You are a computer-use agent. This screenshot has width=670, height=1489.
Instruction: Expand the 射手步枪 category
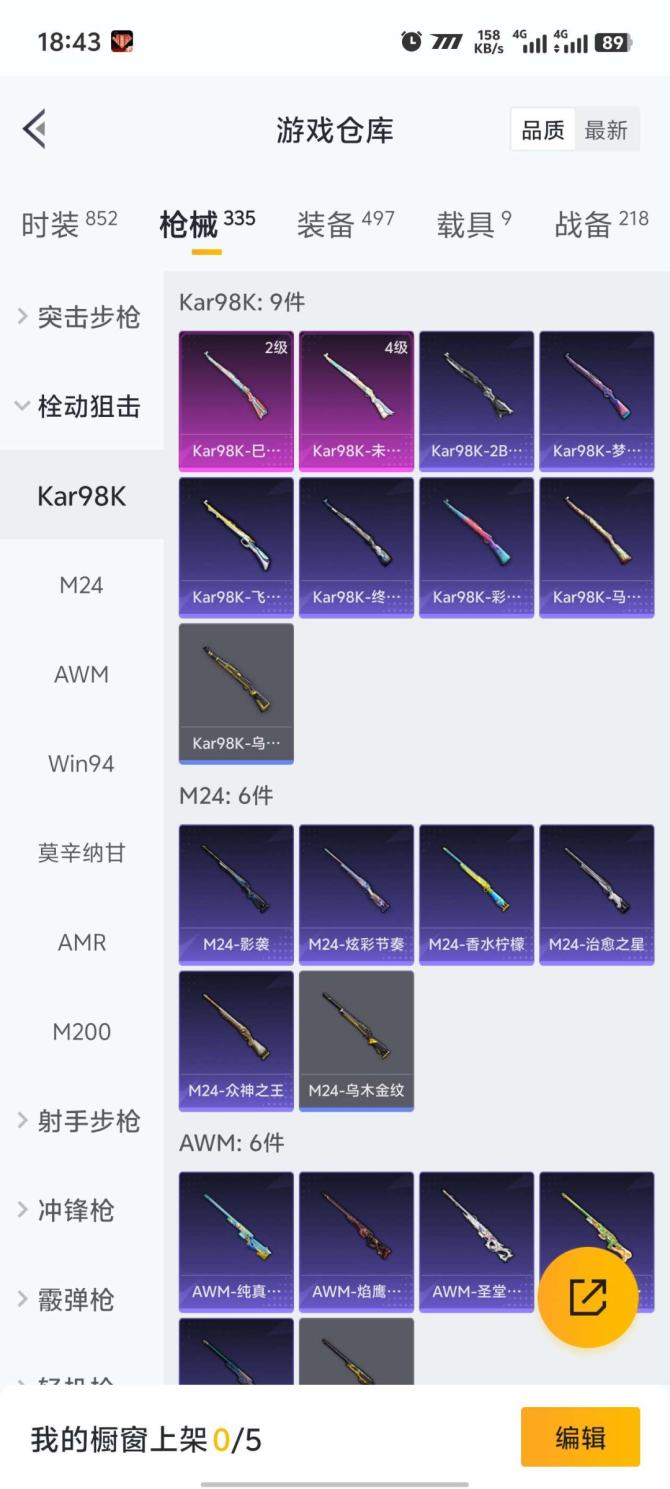click(80, 1121)
